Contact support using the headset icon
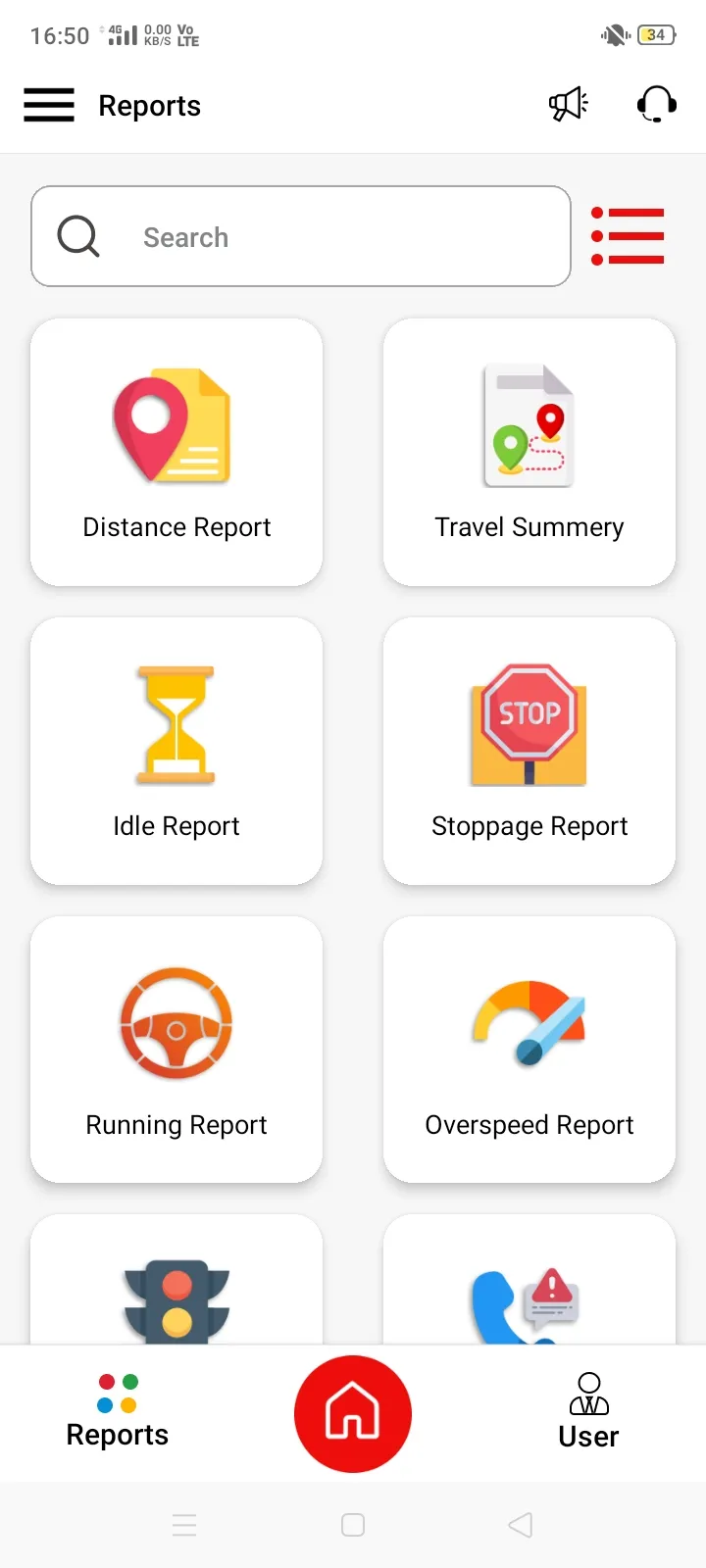Screen dimensions: 706x1568 click(655, 105)
